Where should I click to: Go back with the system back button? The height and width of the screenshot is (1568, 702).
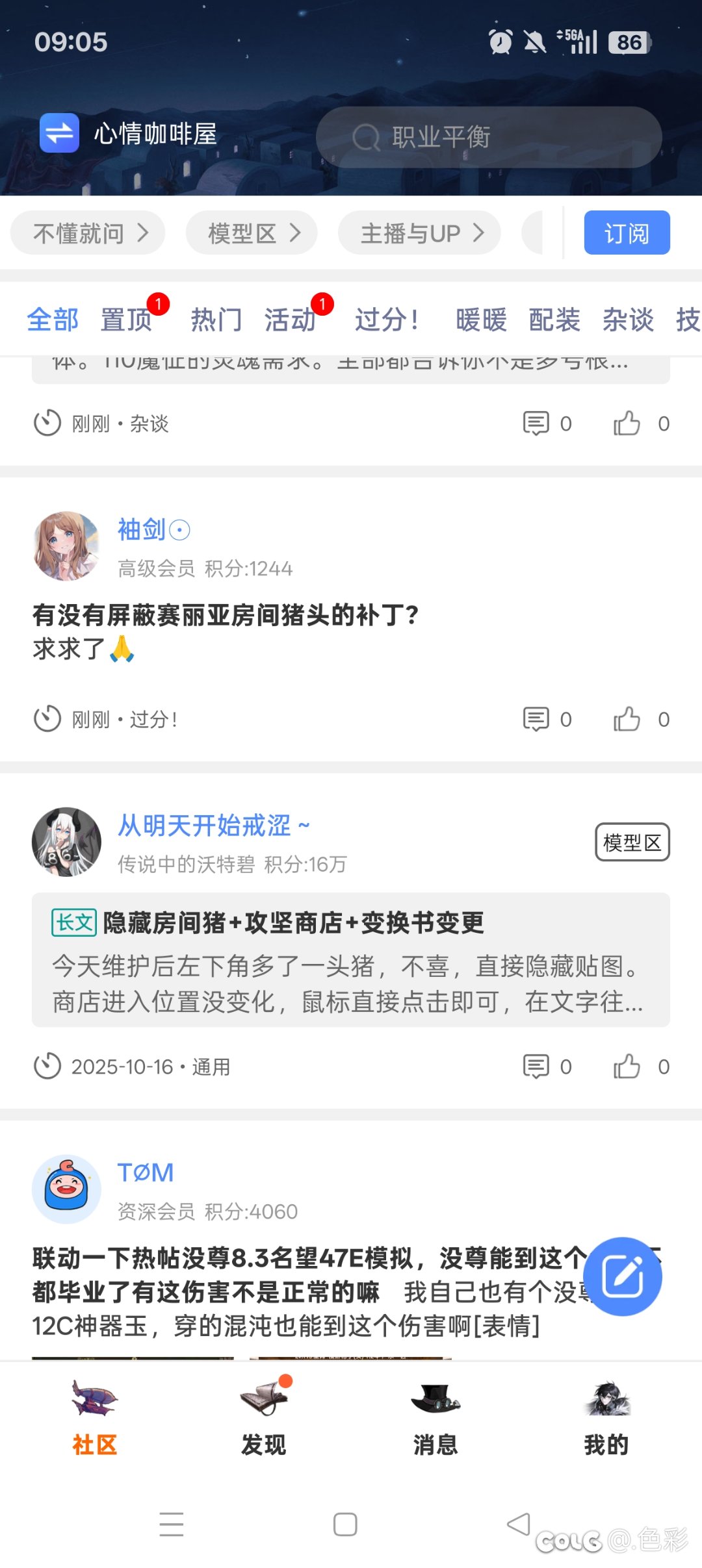518,1524
